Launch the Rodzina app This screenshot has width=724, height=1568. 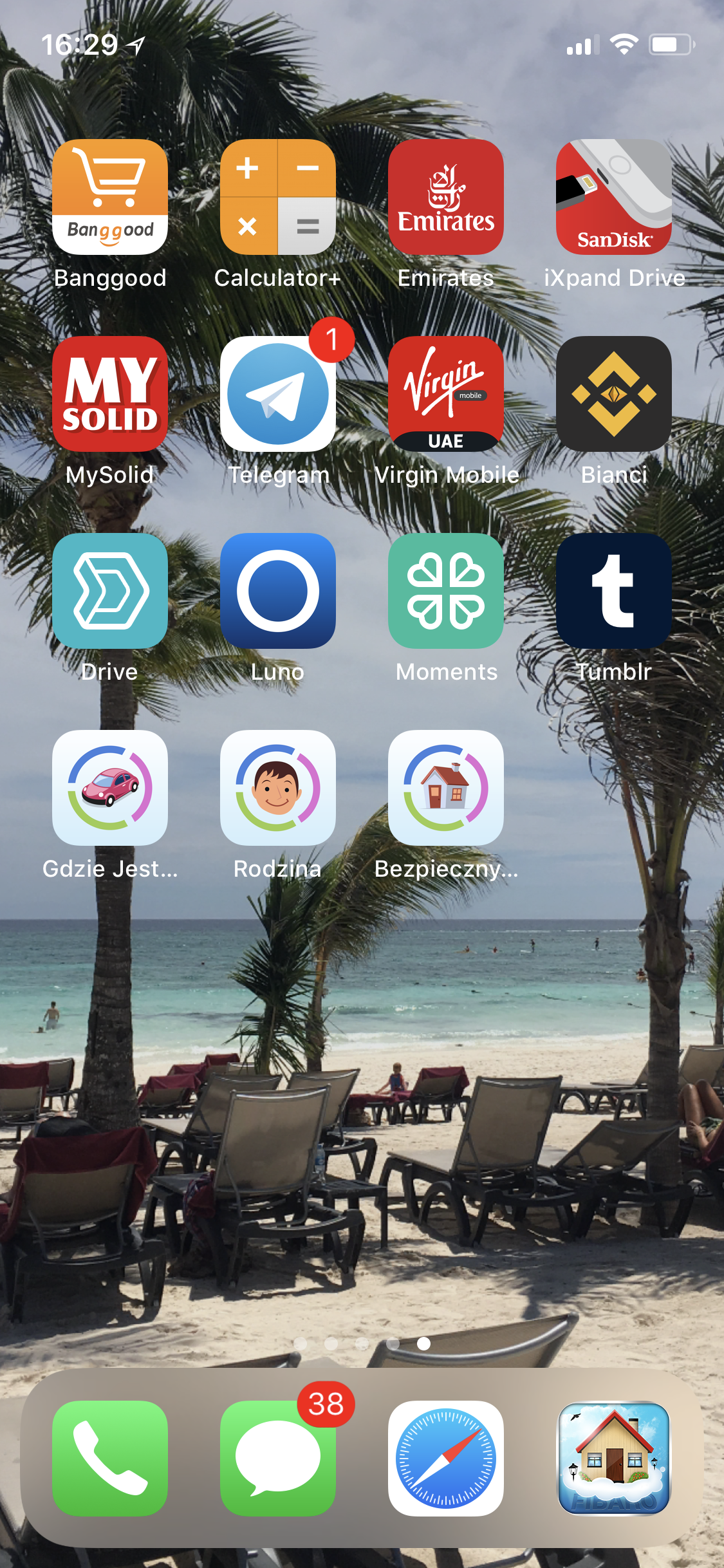click(x=278, y=788)
